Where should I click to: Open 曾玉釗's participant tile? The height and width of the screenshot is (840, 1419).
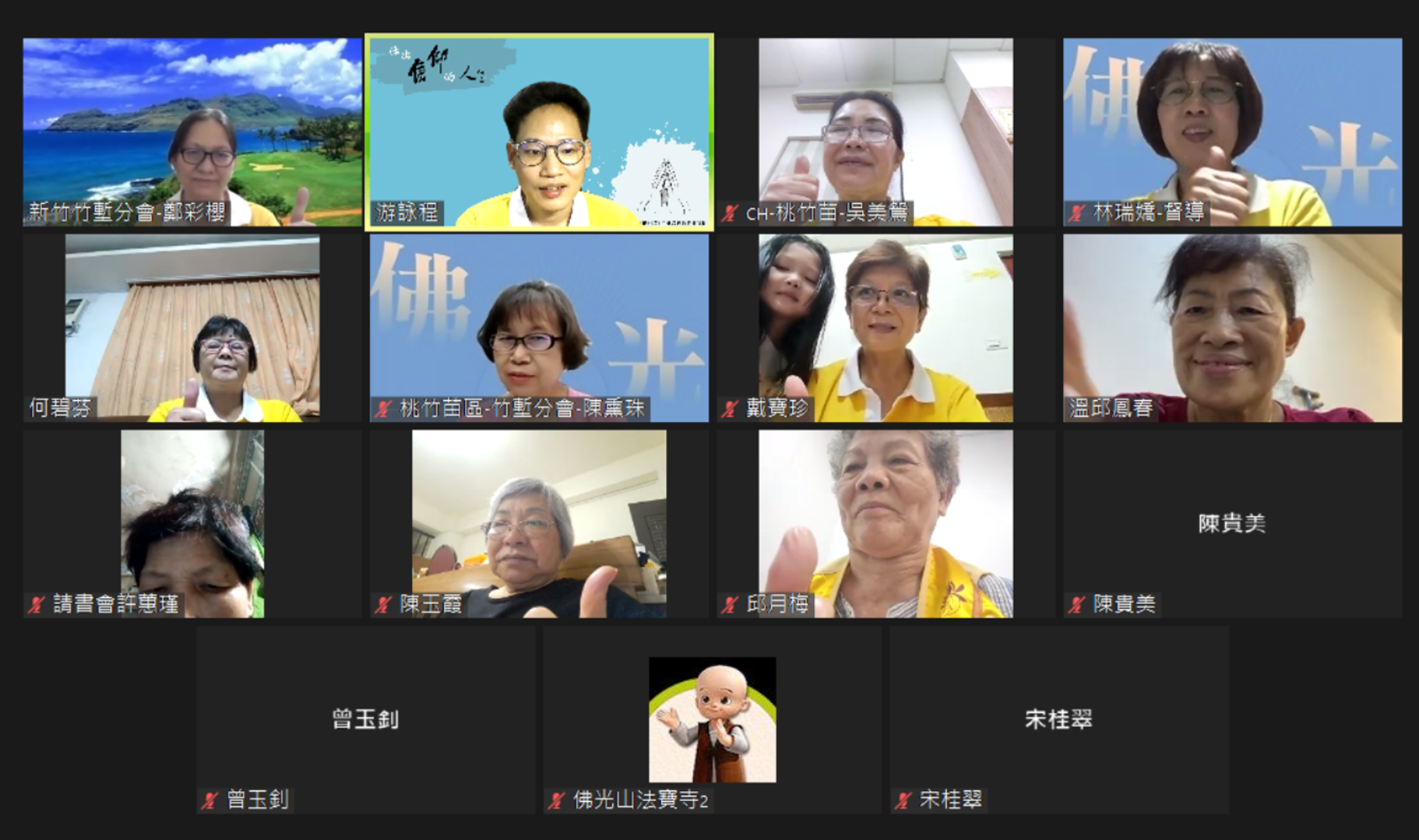[x=365, y=719]
